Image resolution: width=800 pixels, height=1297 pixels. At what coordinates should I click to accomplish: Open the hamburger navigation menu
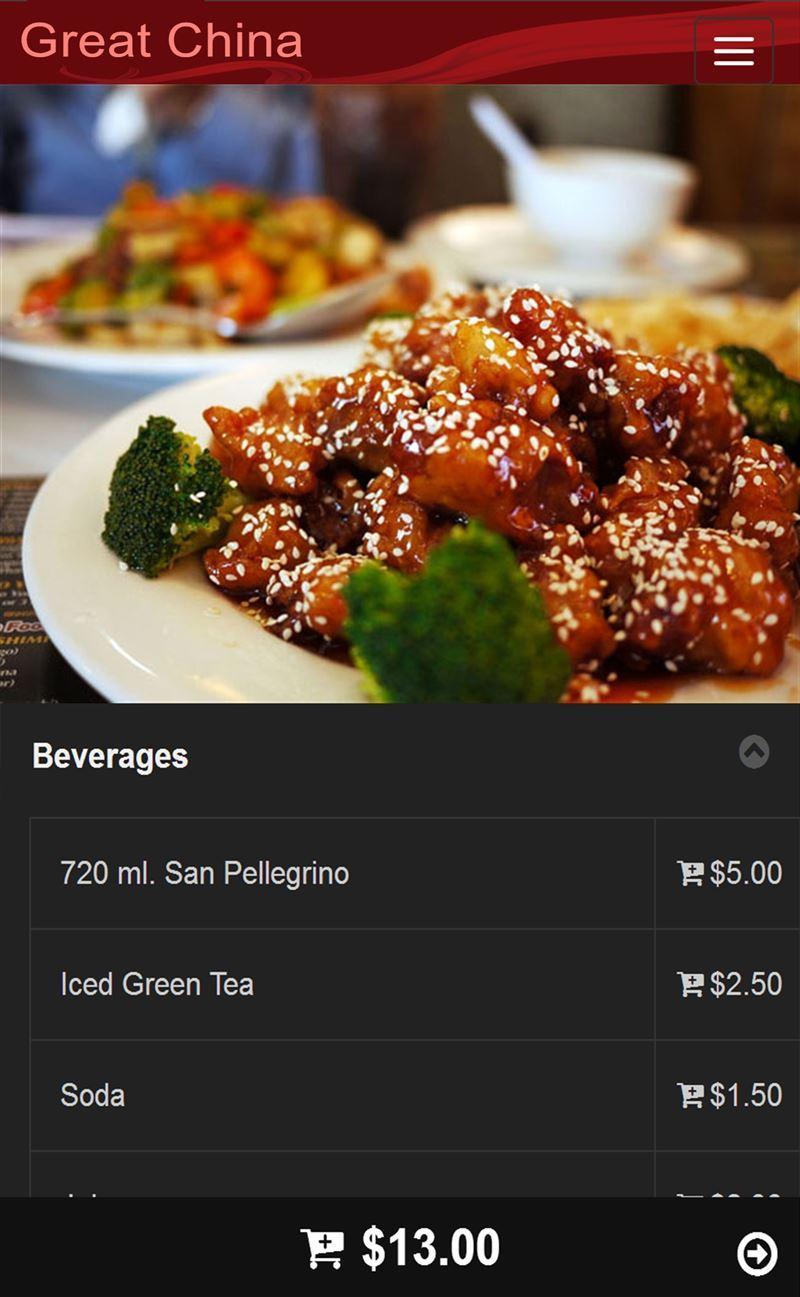click(x=733, y=51)
